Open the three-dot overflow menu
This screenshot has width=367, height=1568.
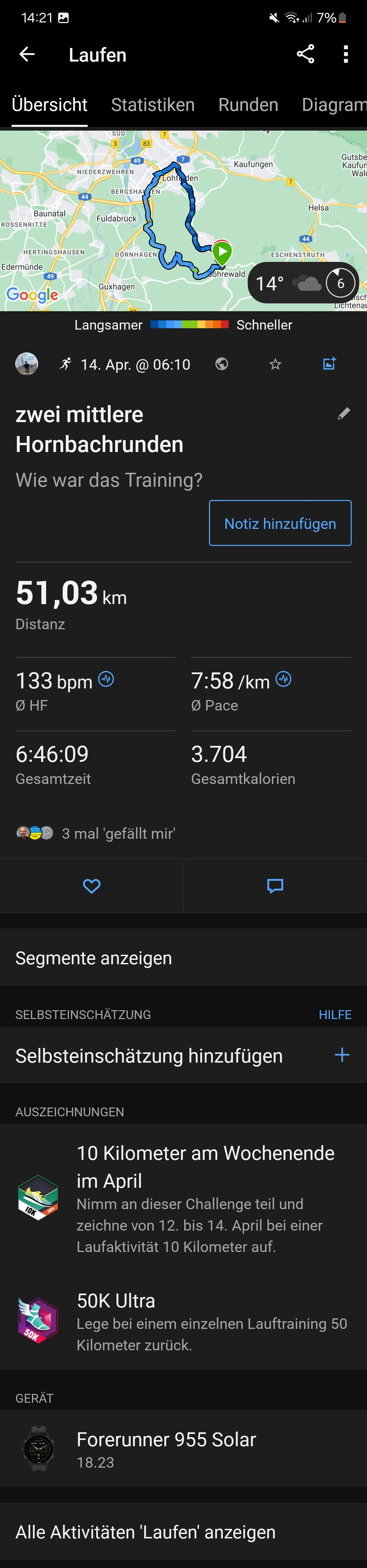click(346, 54)
